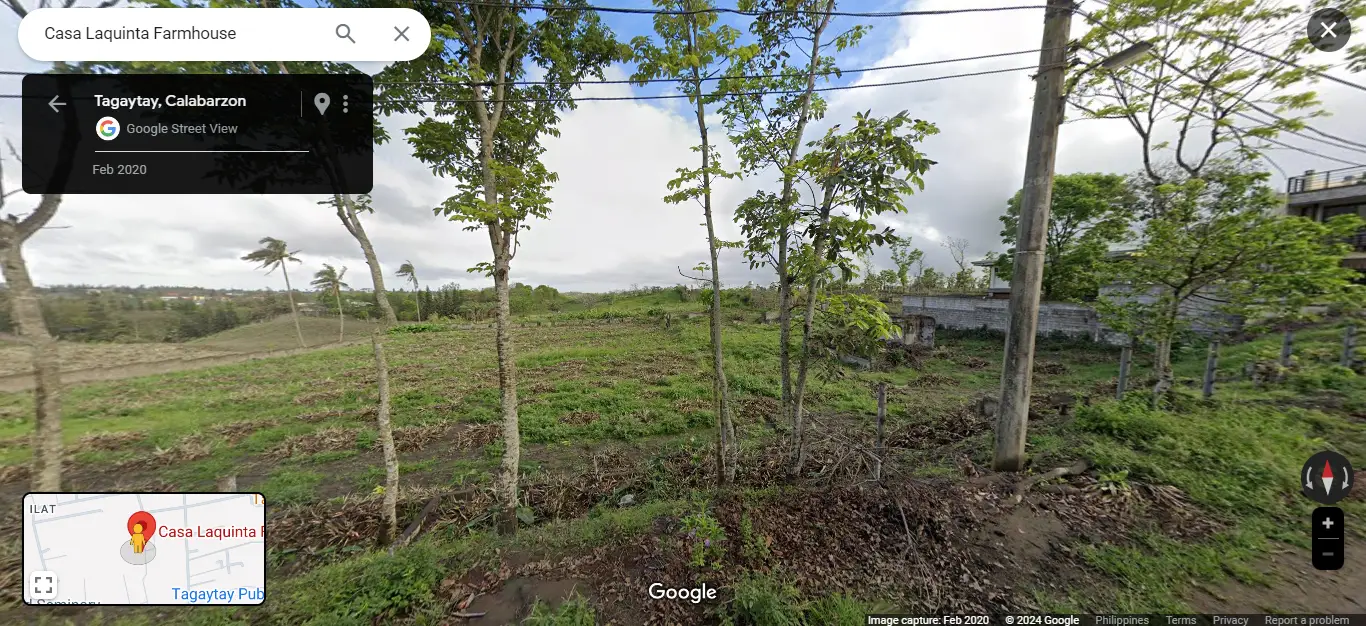Viewport: 1366px width, 626px height.
Task: Expand the minimap to full screen
Action: pos(43,585)
